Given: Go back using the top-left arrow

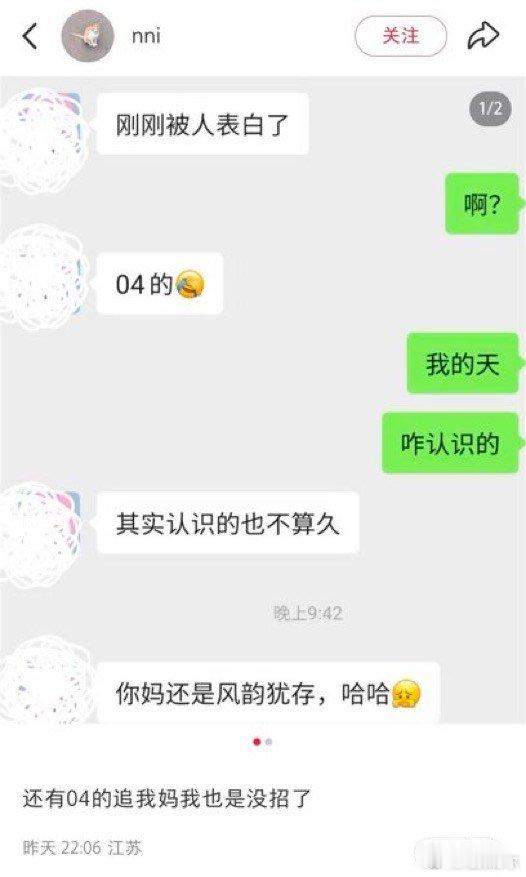Looking at the screenshot, I should (30, 36).
